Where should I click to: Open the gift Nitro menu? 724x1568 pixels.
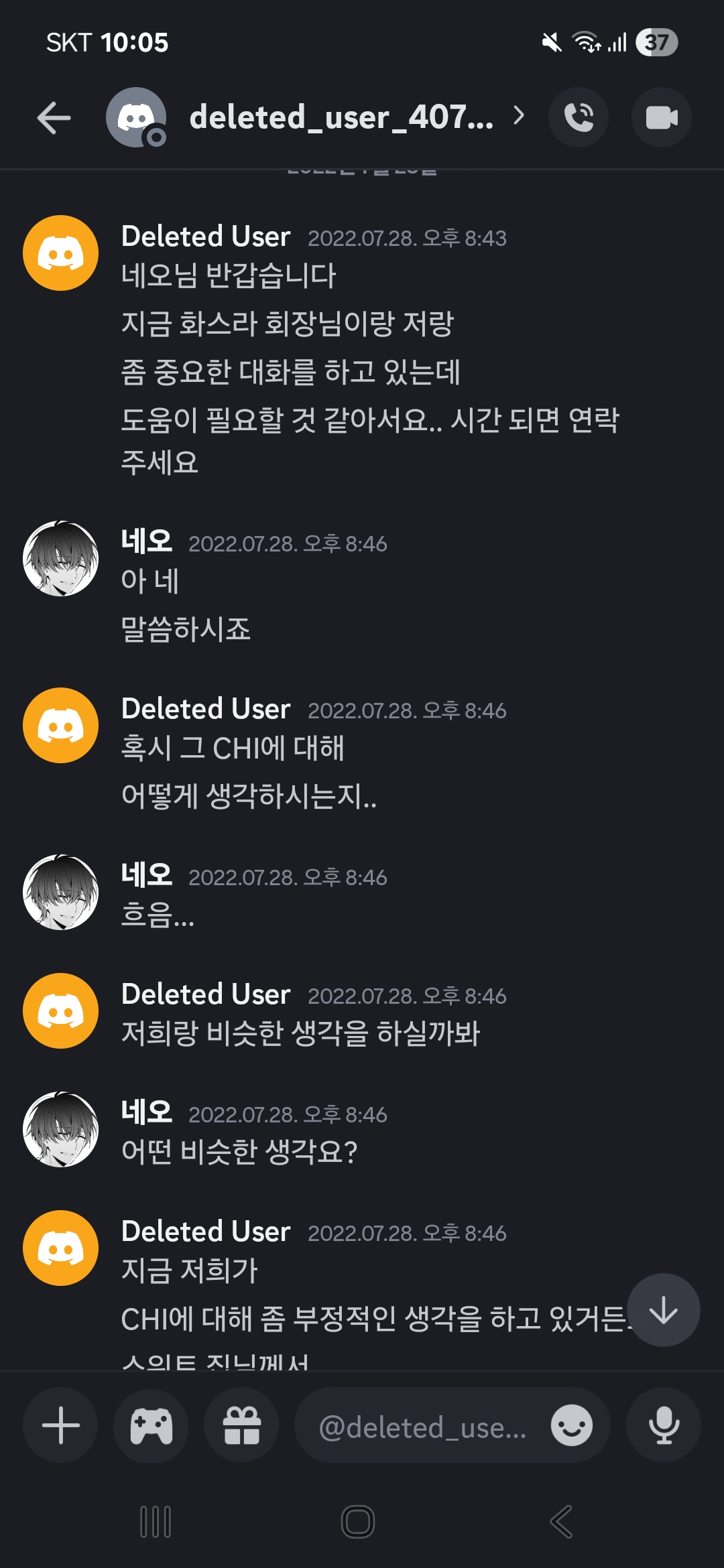tap(241, 1425)
